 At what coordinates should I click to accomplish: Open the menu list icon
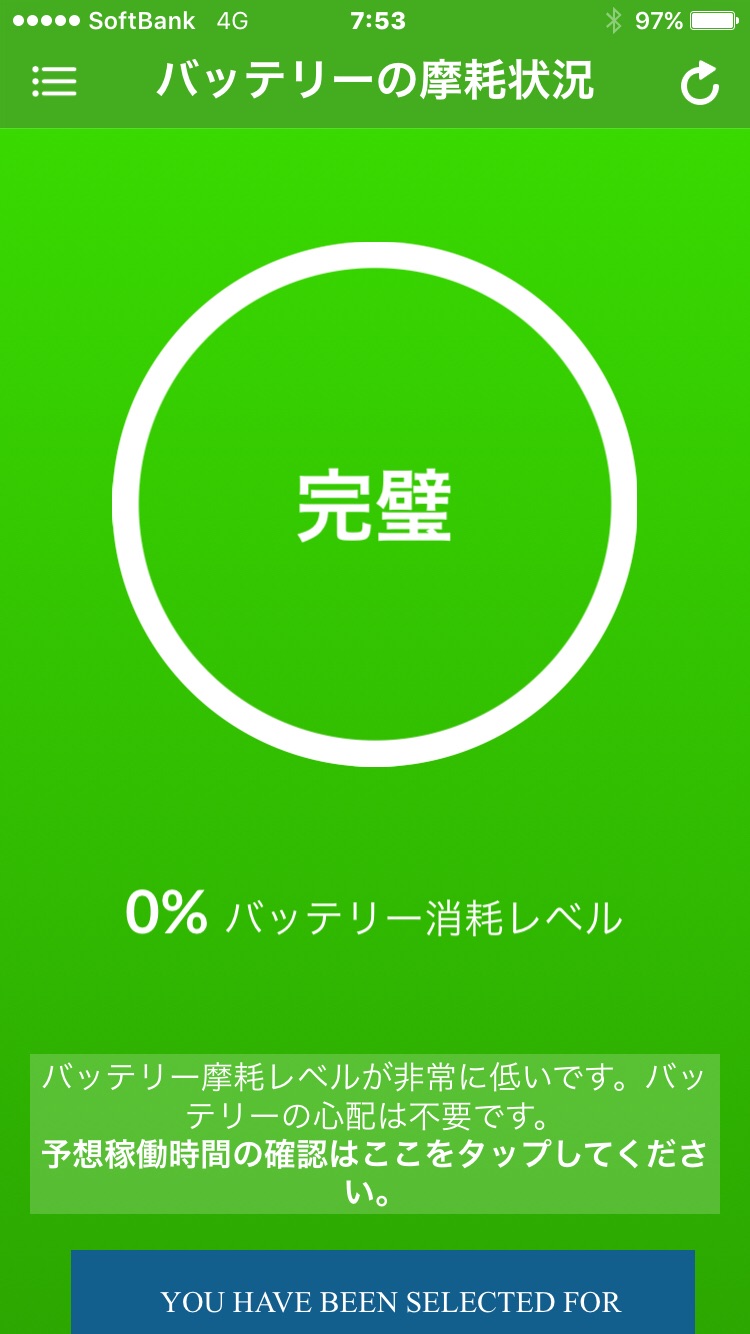coord(54,81)
